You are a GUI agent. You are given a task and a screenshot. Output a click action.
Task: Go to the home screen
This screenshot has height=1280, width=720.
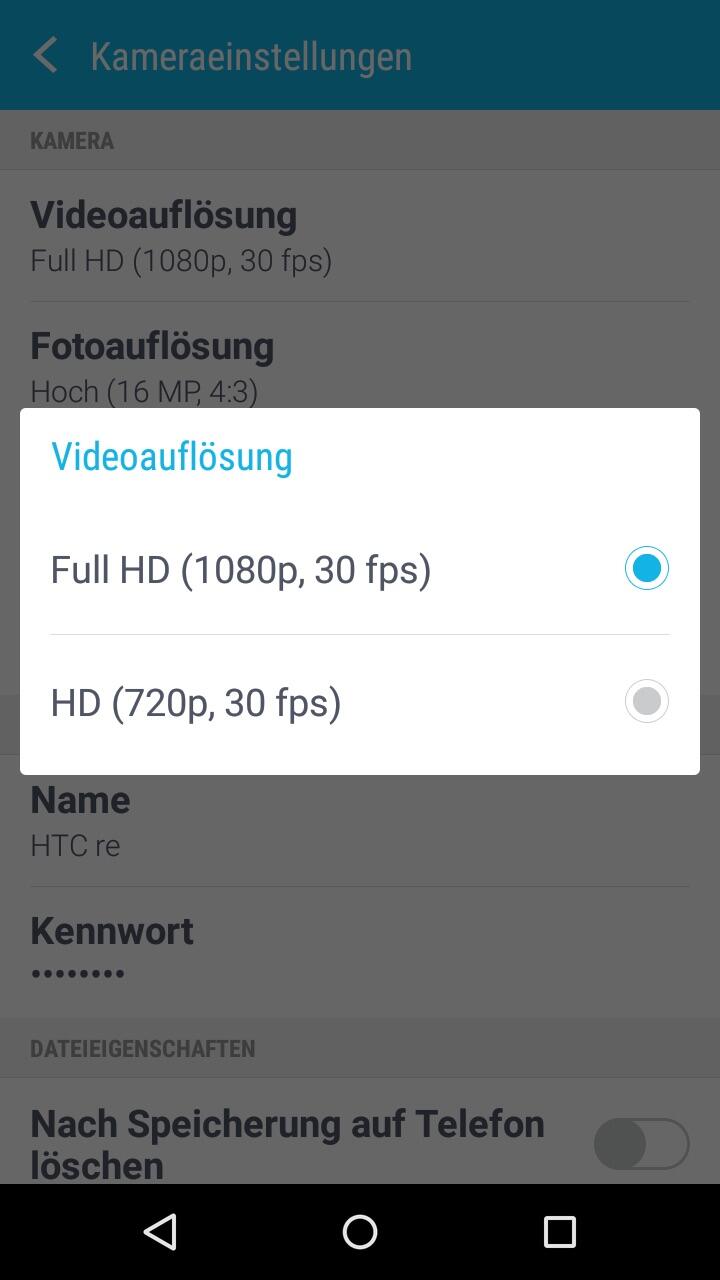click(360, 1232)
